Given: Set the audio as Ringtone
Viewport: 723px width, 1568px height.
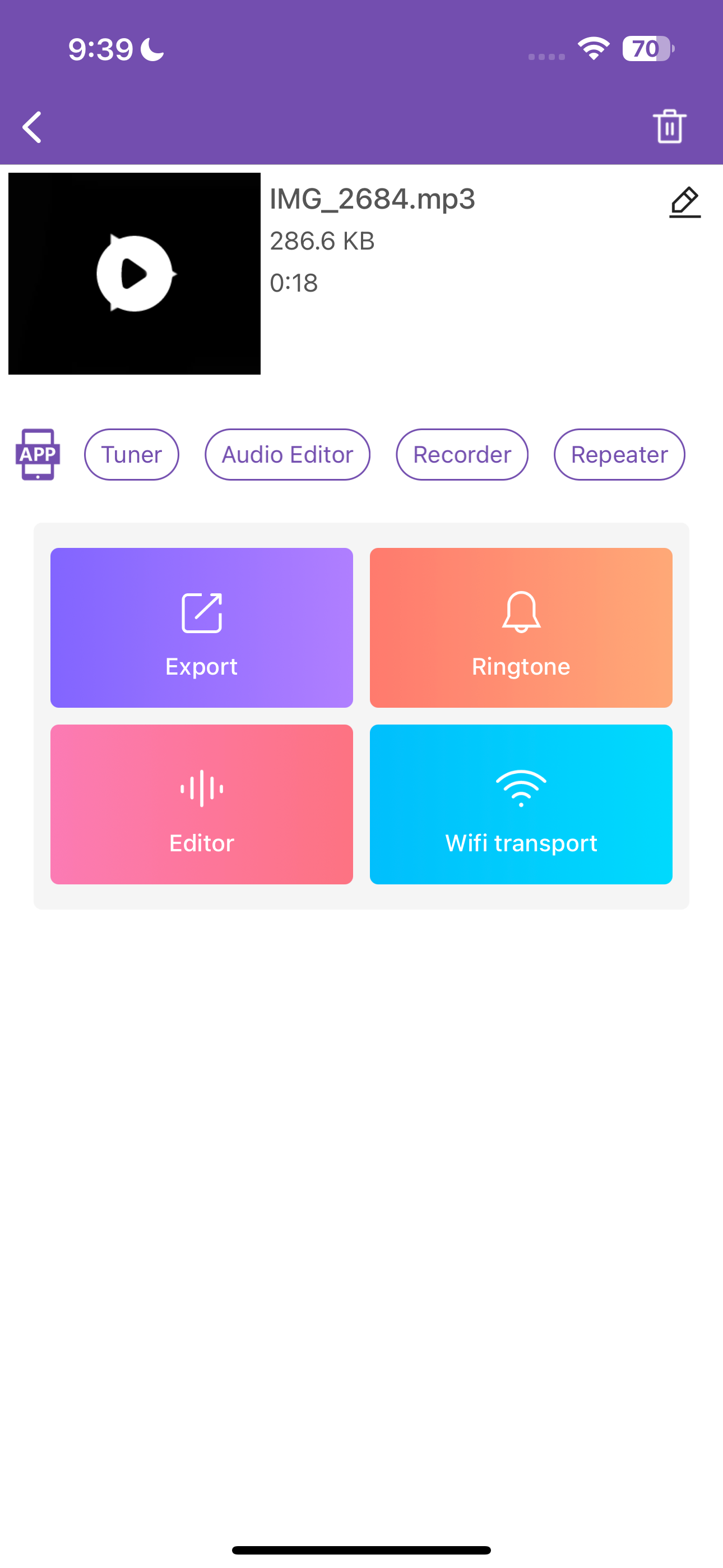Looking at the screenshot, I should (x=521, y=628).
